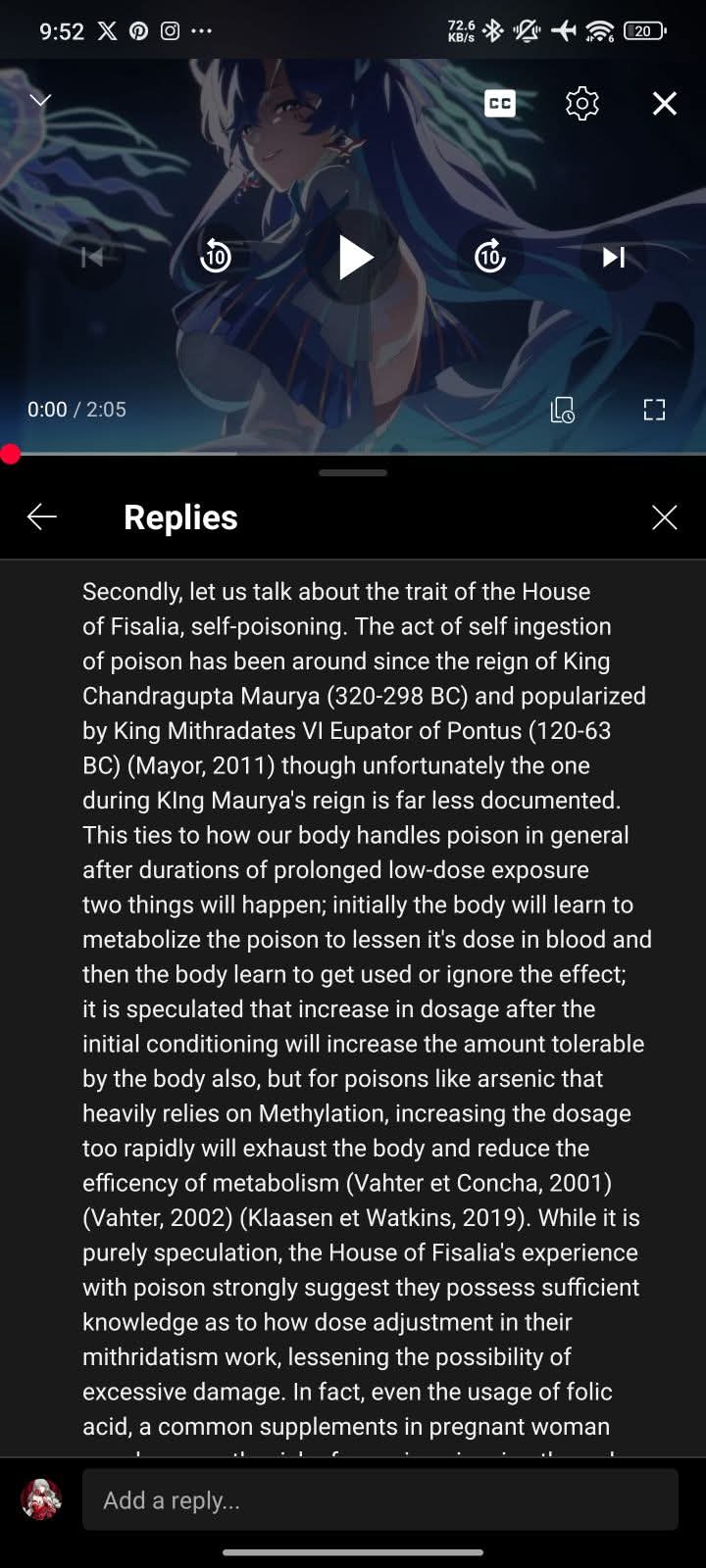Tap the Add a reply field

[380, 1499]
